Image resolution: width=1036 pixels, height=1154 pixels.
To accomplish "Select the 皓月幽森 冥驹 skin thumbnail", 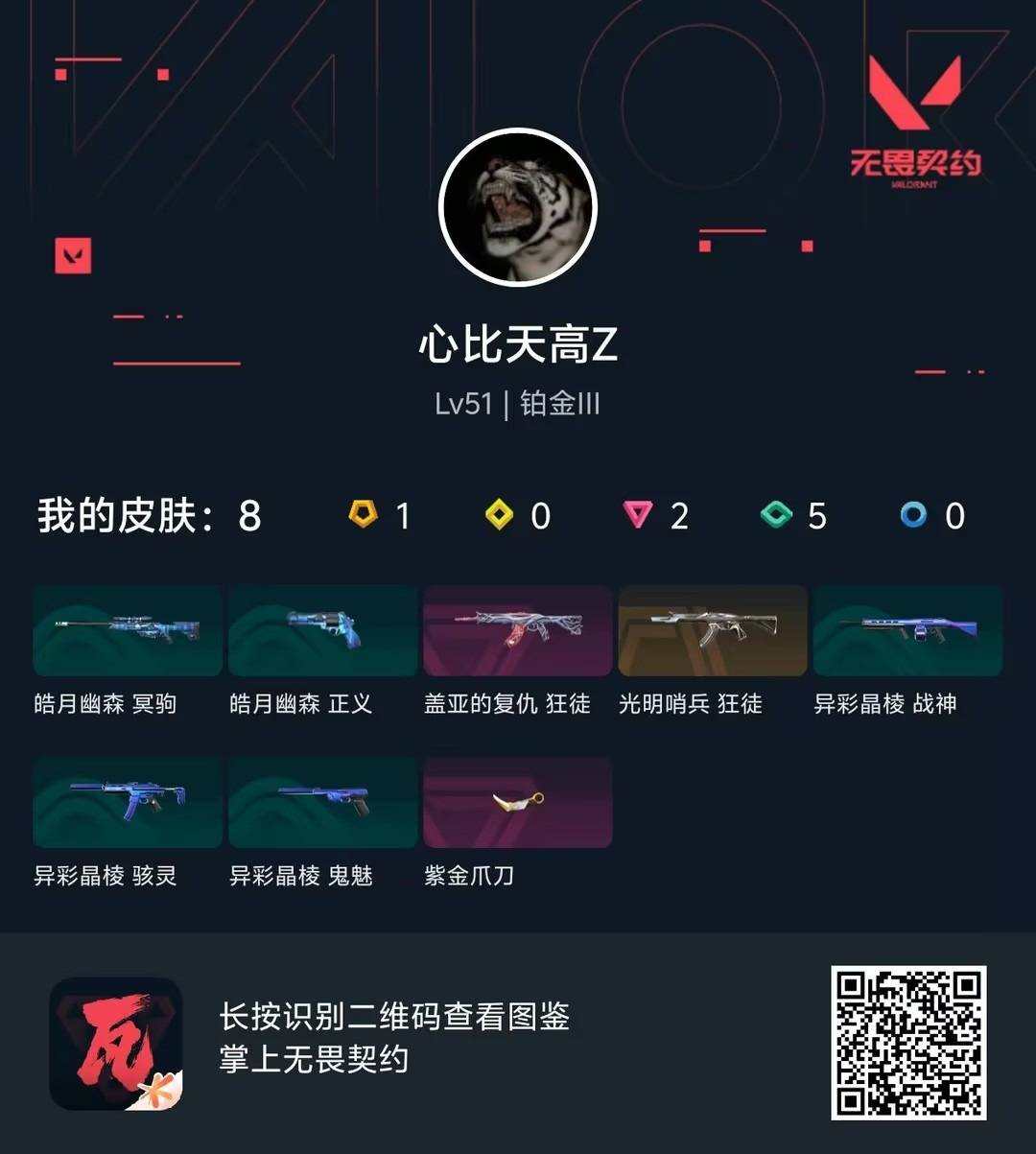I will point(128,631).
